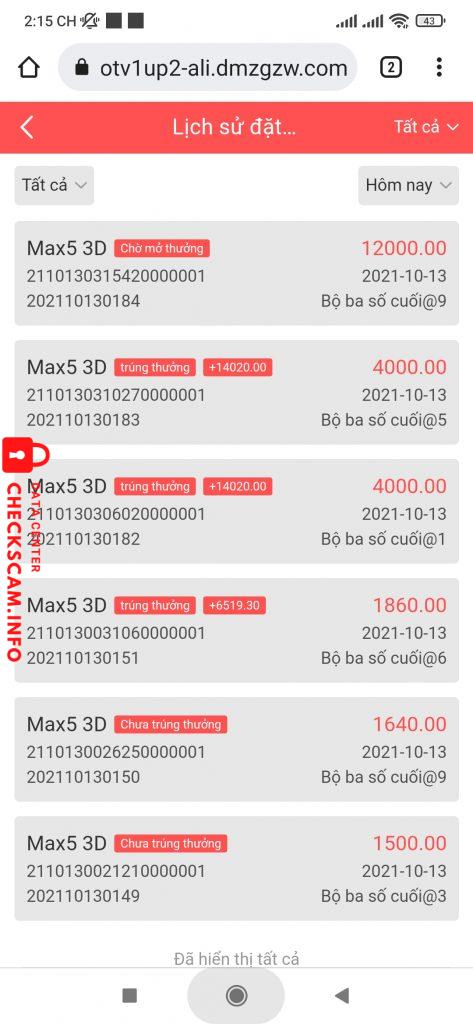
Task: Go back using the white header arrow
Action: pyautogui.click(x=27, y=127)
